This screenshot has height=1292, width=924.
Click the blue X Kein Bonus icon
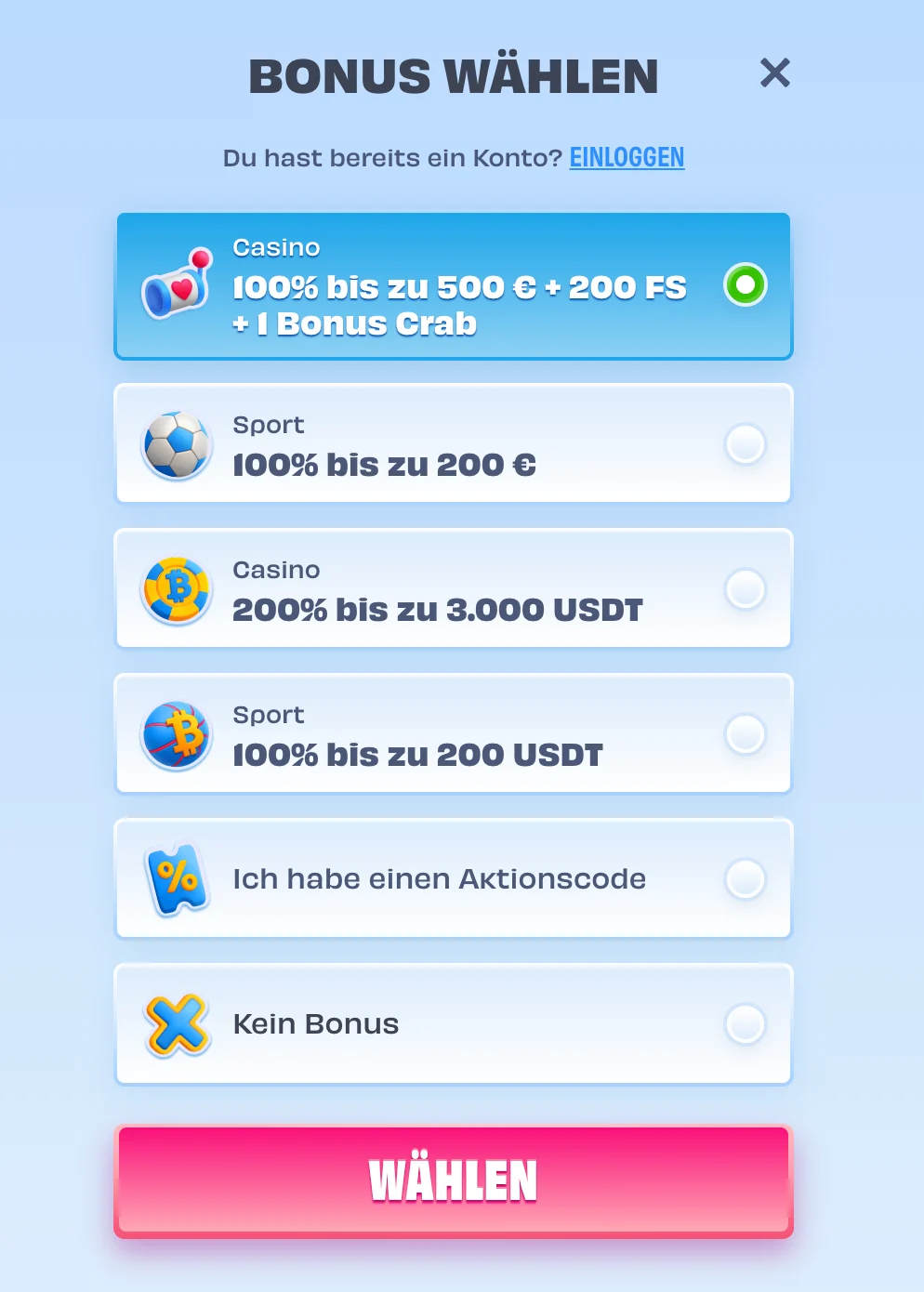pos(176,1023)
